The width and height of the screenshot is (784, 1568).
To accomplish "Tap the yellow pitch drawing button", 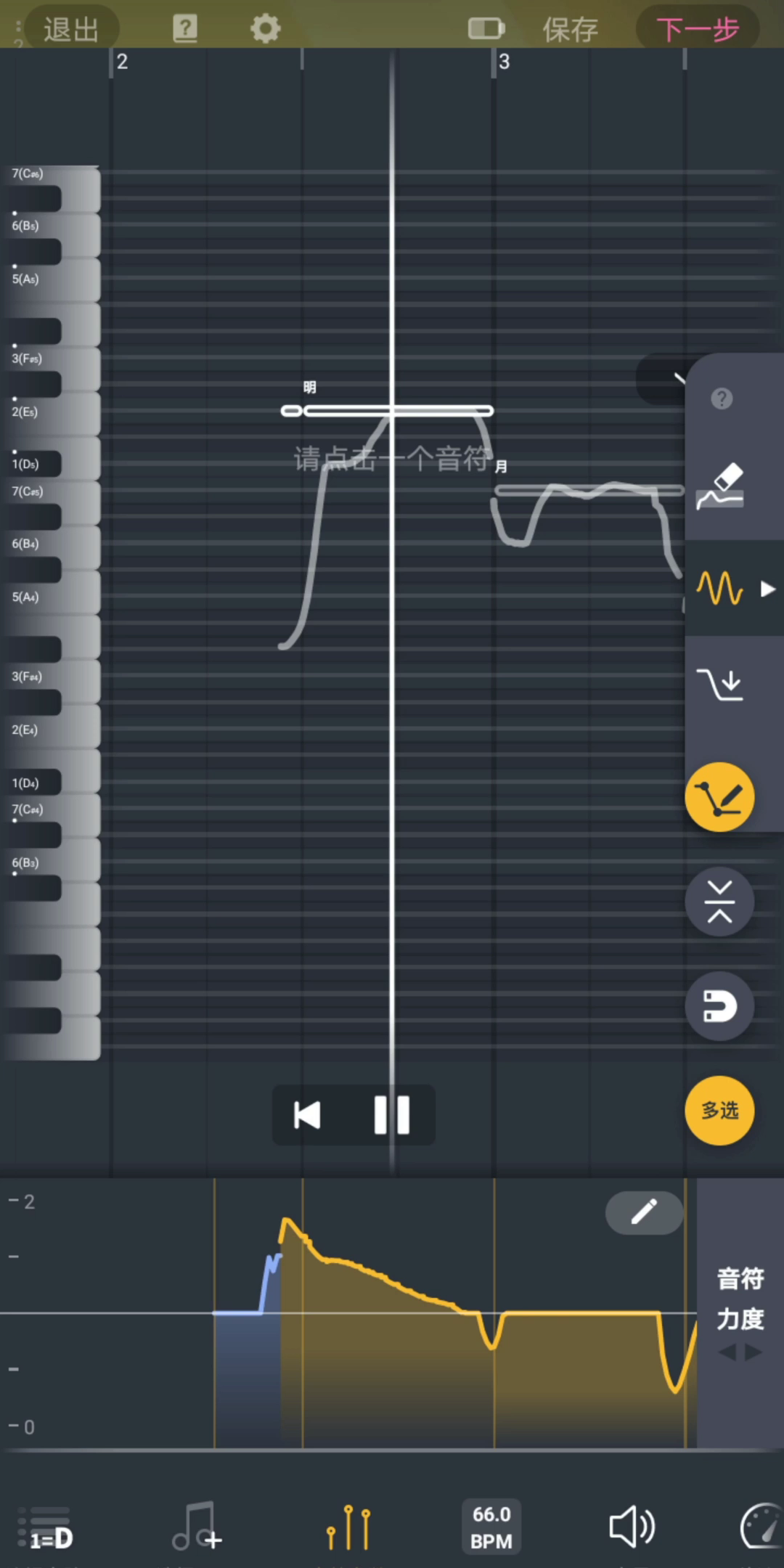I will (x=719, y=797).
